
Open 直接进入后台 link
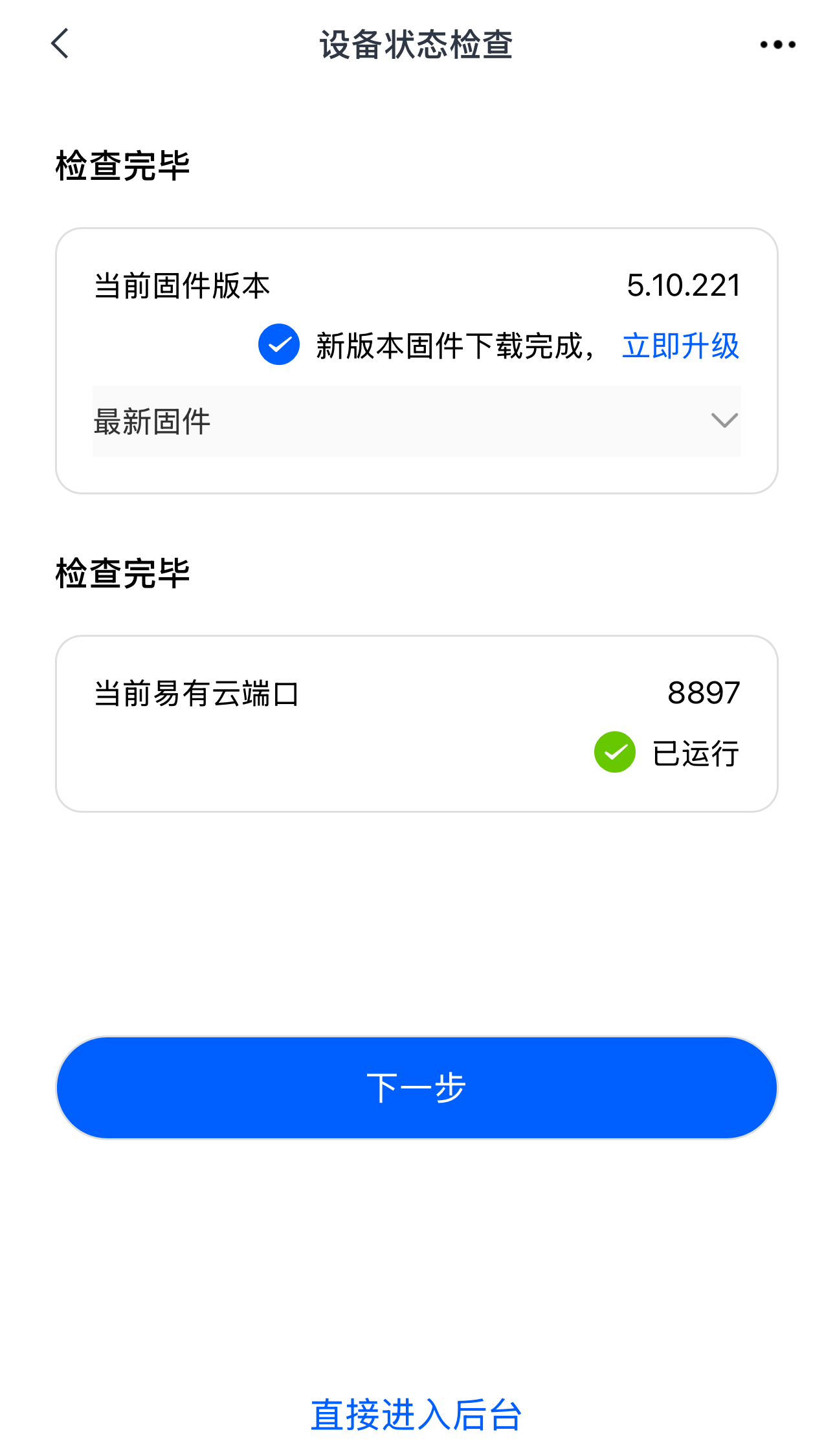[x=416, y=1415]
